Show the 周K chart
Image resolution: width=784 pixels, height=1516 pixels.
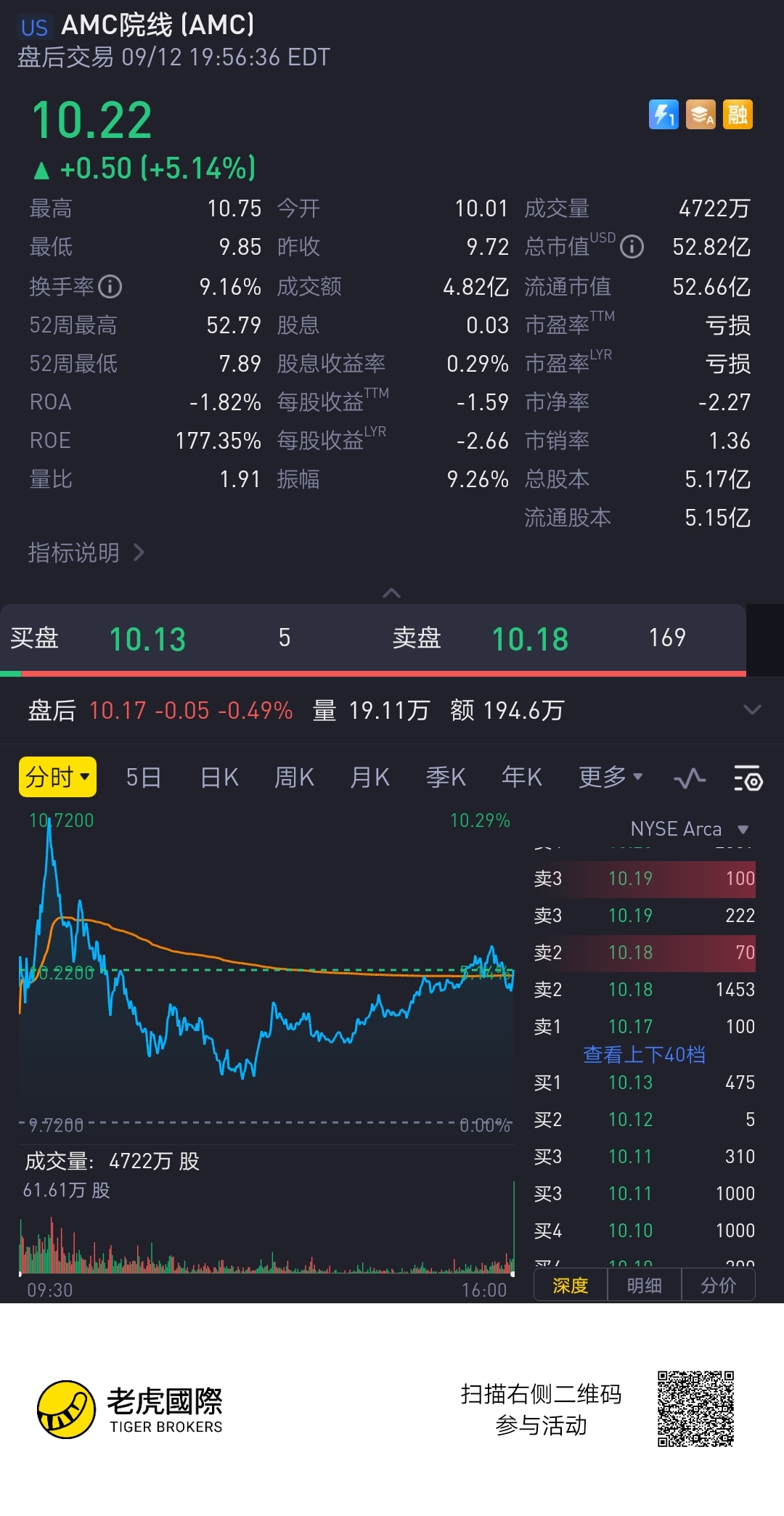pyautogui.click(x=294, y=778)
